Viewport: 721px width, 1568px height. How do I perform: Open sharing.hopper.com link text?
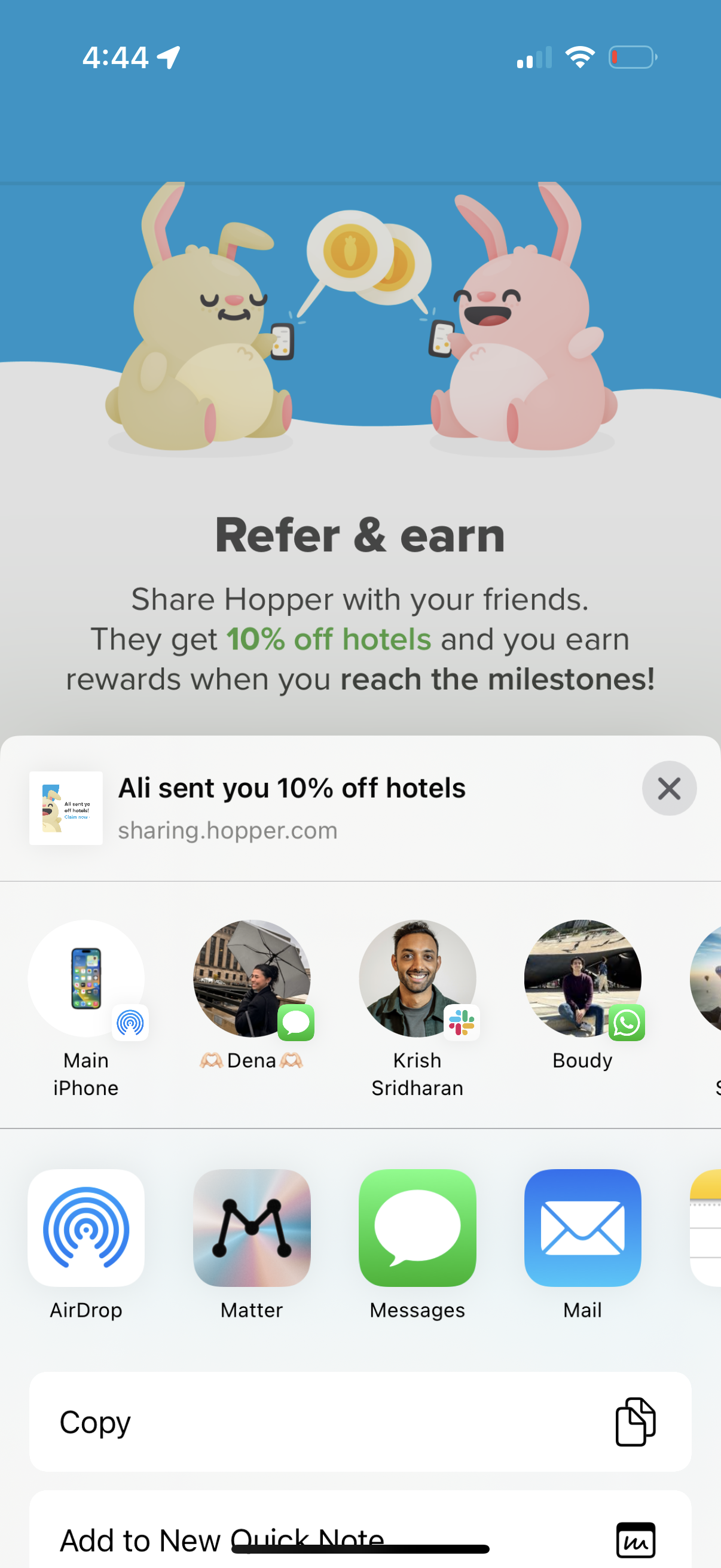tap(228, 829)
